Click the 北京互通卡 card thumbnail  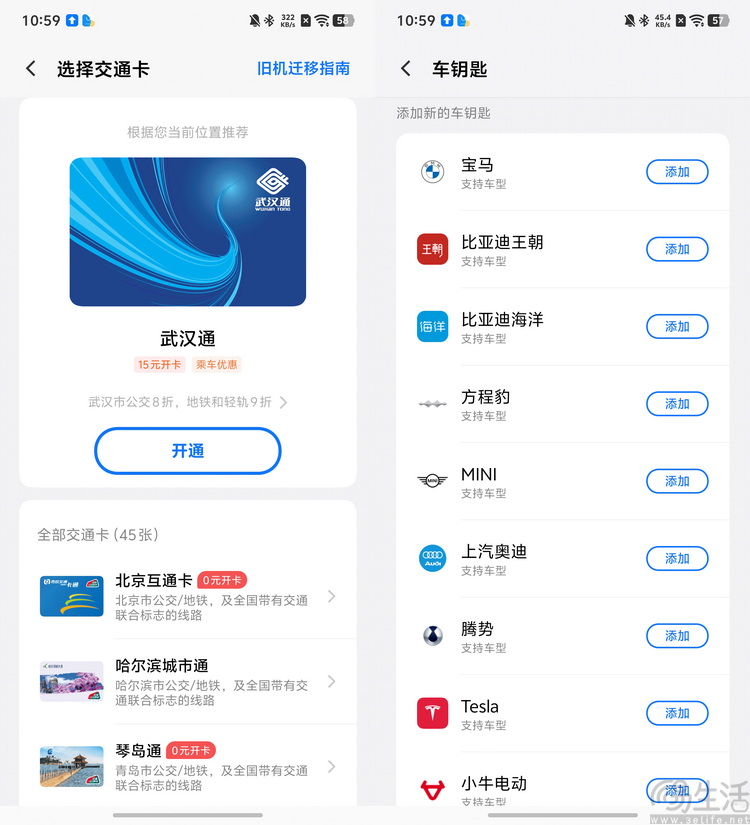tap(71, 595)
